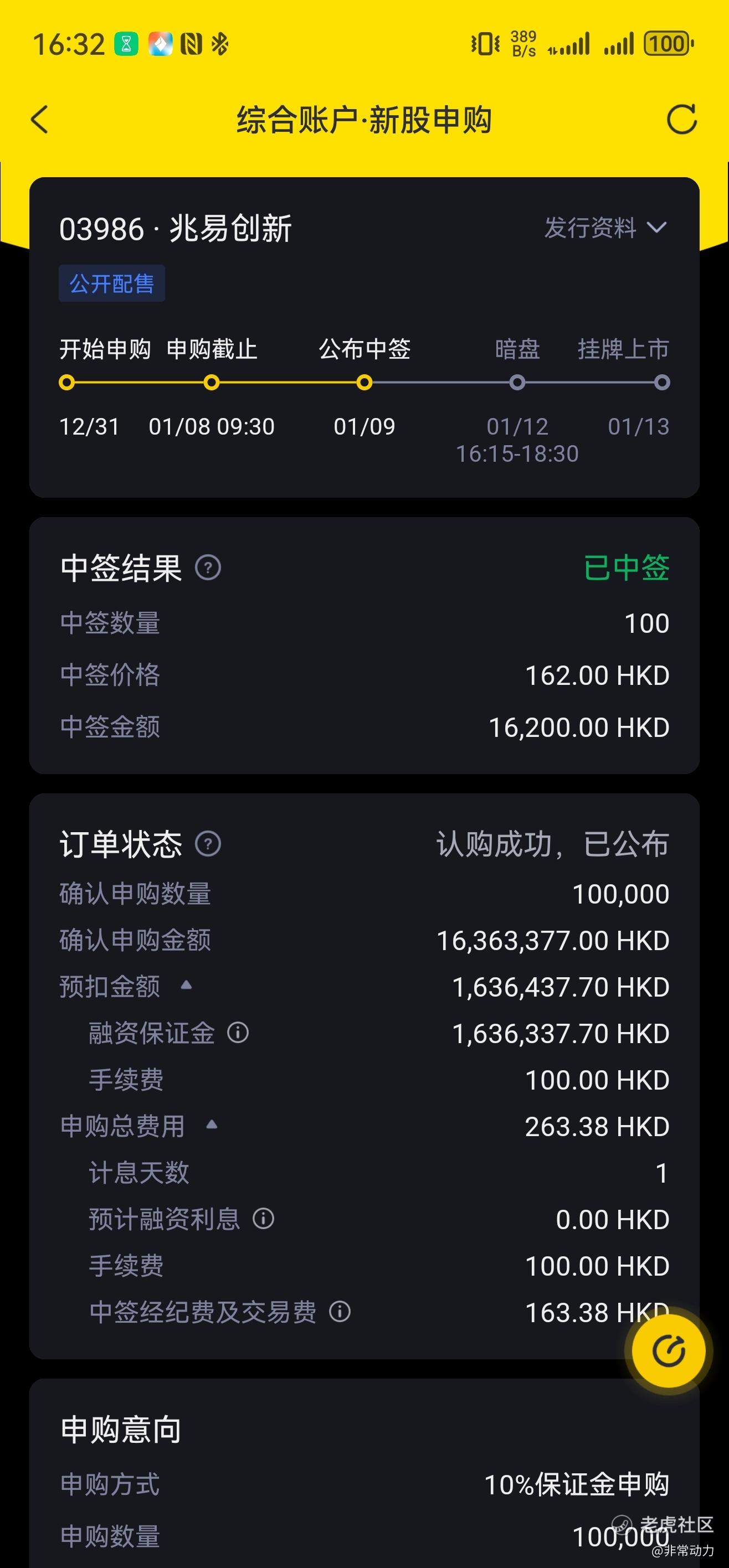The height and width of the screenshot is (1568, 729).
Task: Open help for 中签结果
Action: (x=208, y=568)
